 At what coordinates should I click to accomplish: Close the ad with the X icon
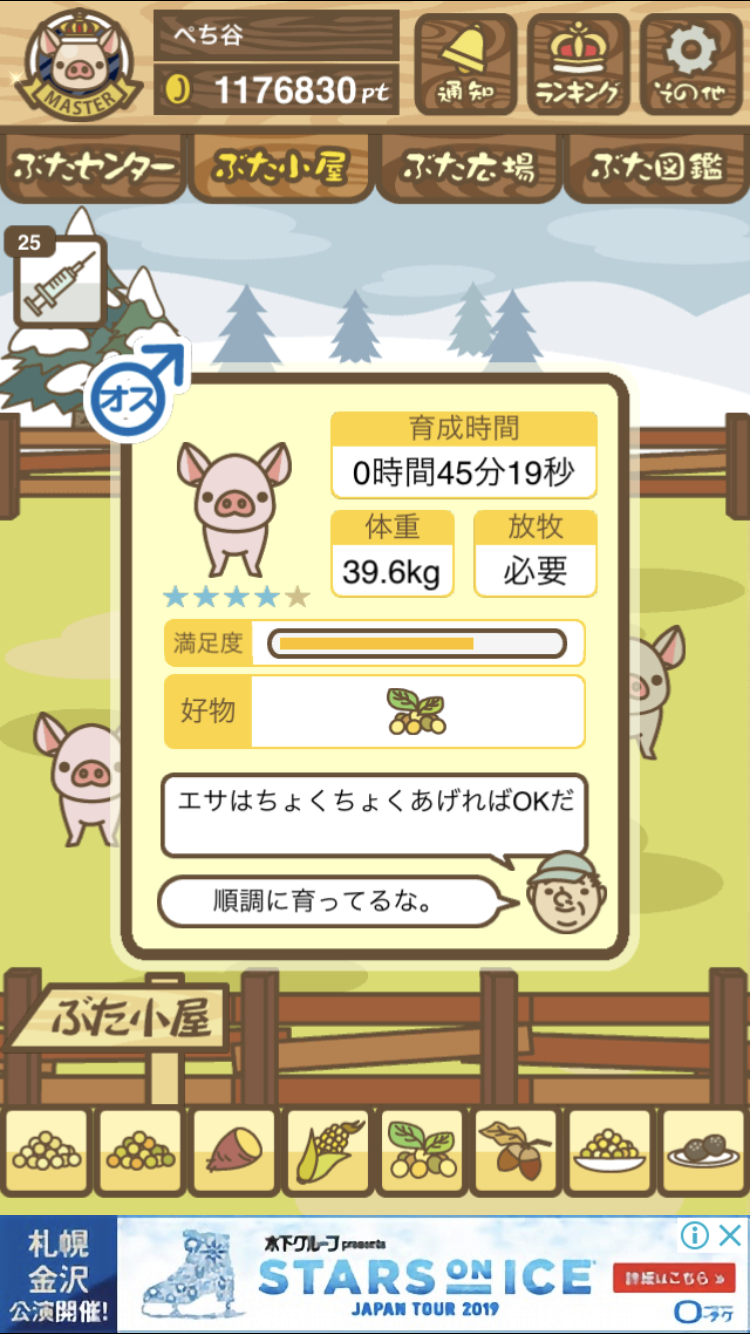731,1236
